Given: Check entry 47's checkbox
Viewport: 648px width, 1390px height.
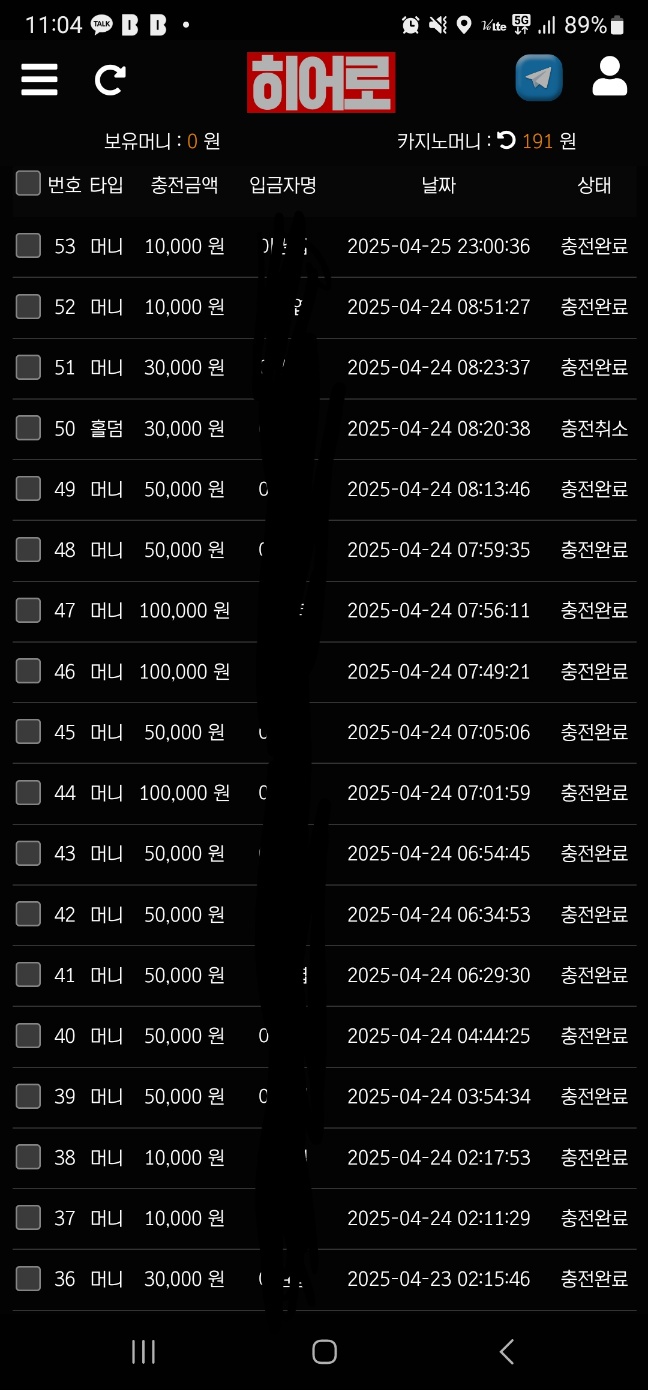Looking at the screenshot, I should coord(28,610).
